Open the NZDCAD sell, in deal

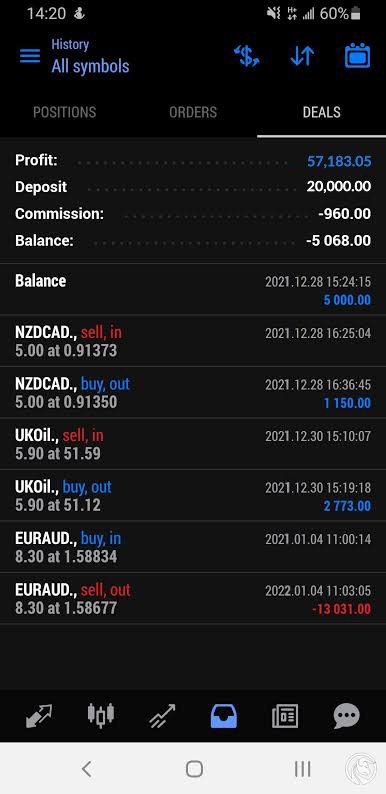pyautogui.click(x=193, y=341)
